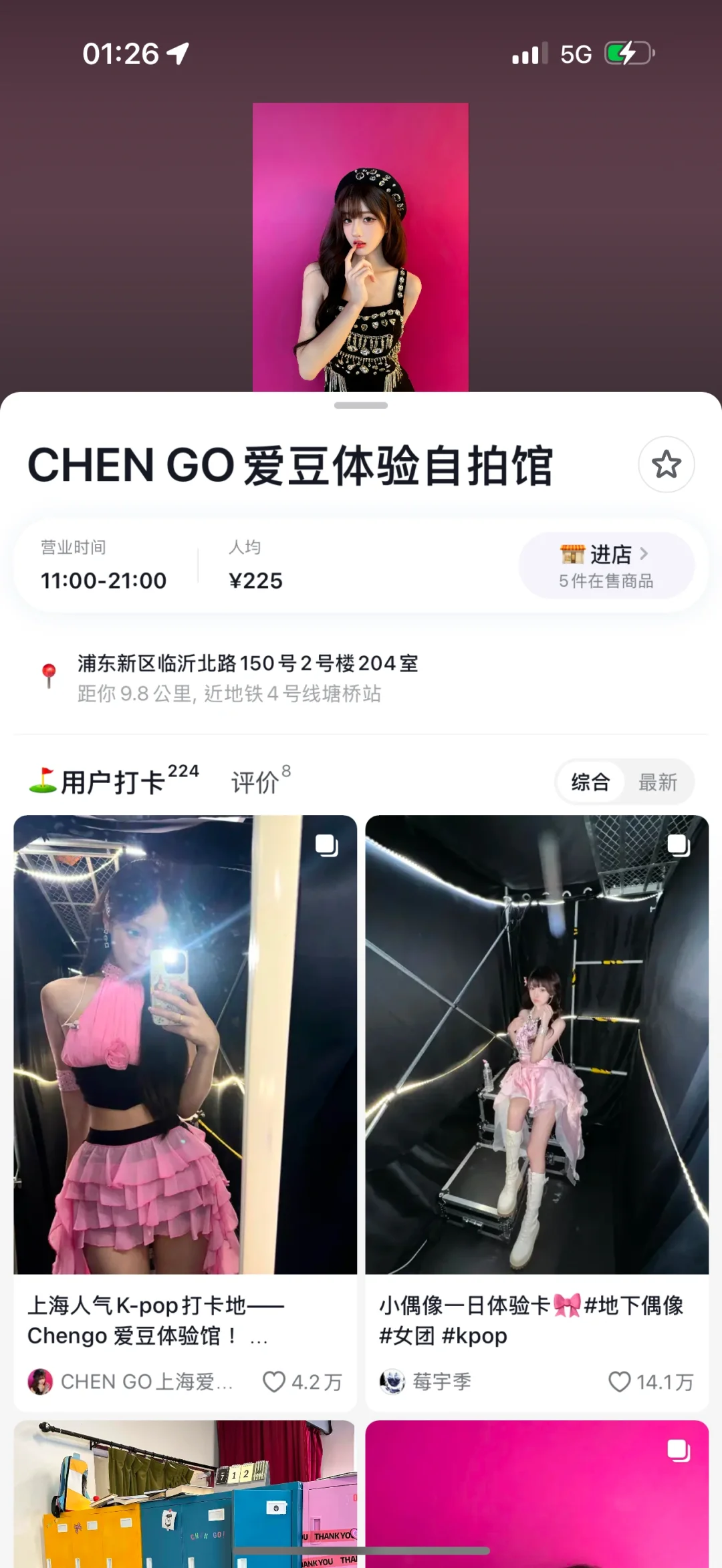The height and width of the screenshot is (1568, 722).
Task: Tap the heart icon showing 4.2万 likes
Action: (273, 1382)
